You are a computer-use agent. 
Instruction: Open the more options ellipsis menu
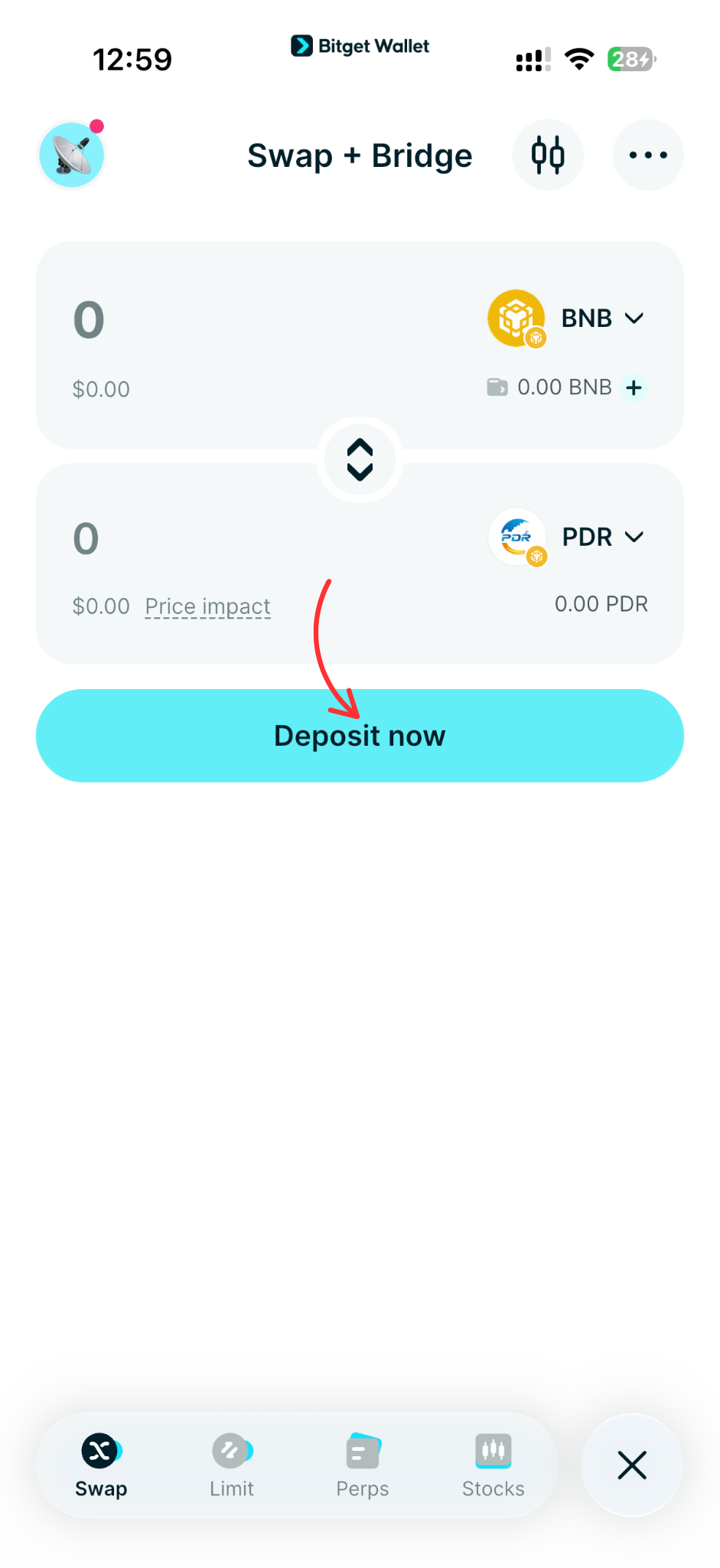click(x=647, y=155)
